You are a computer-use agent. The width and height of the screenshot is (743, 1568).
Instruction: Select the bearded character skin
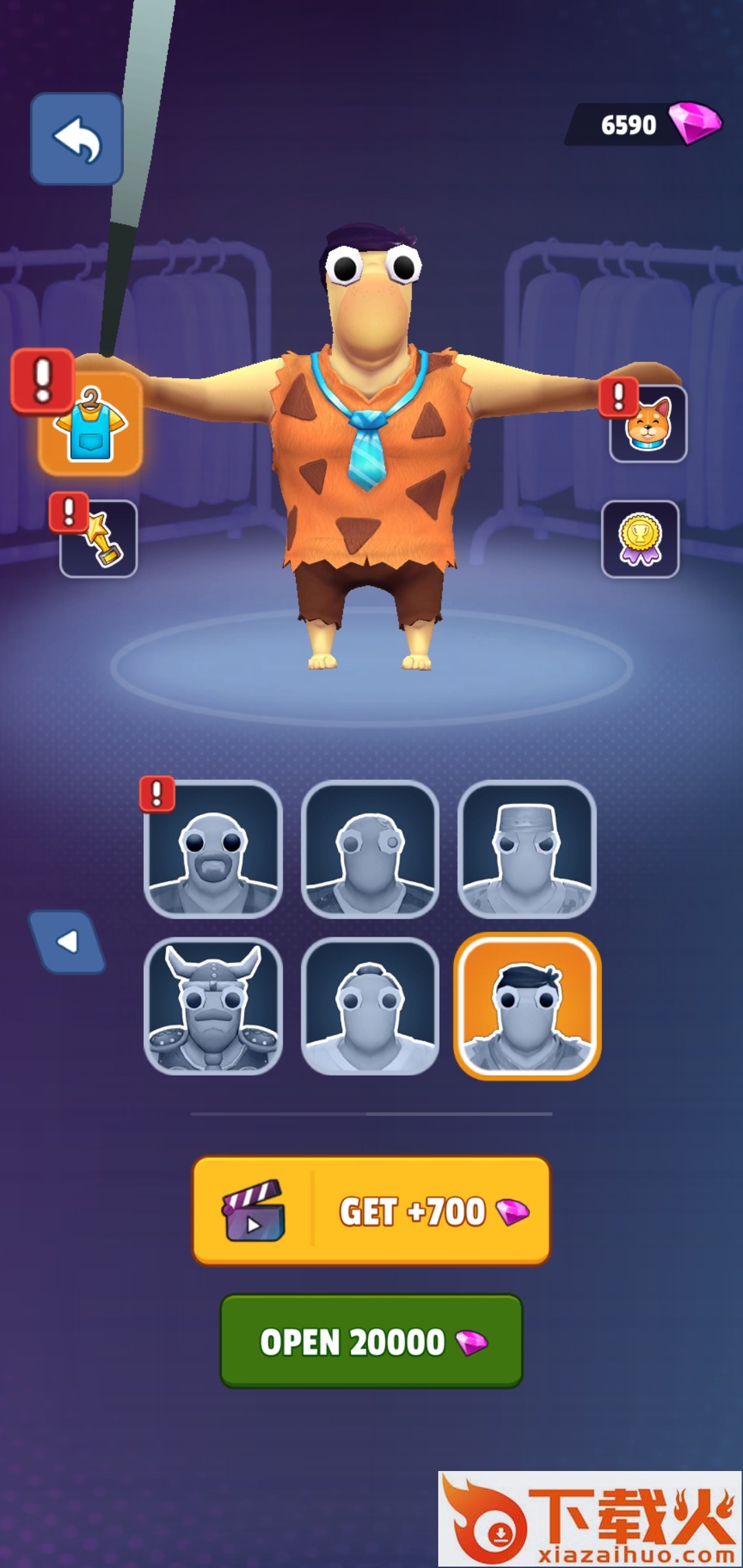(x=213, y=849)
